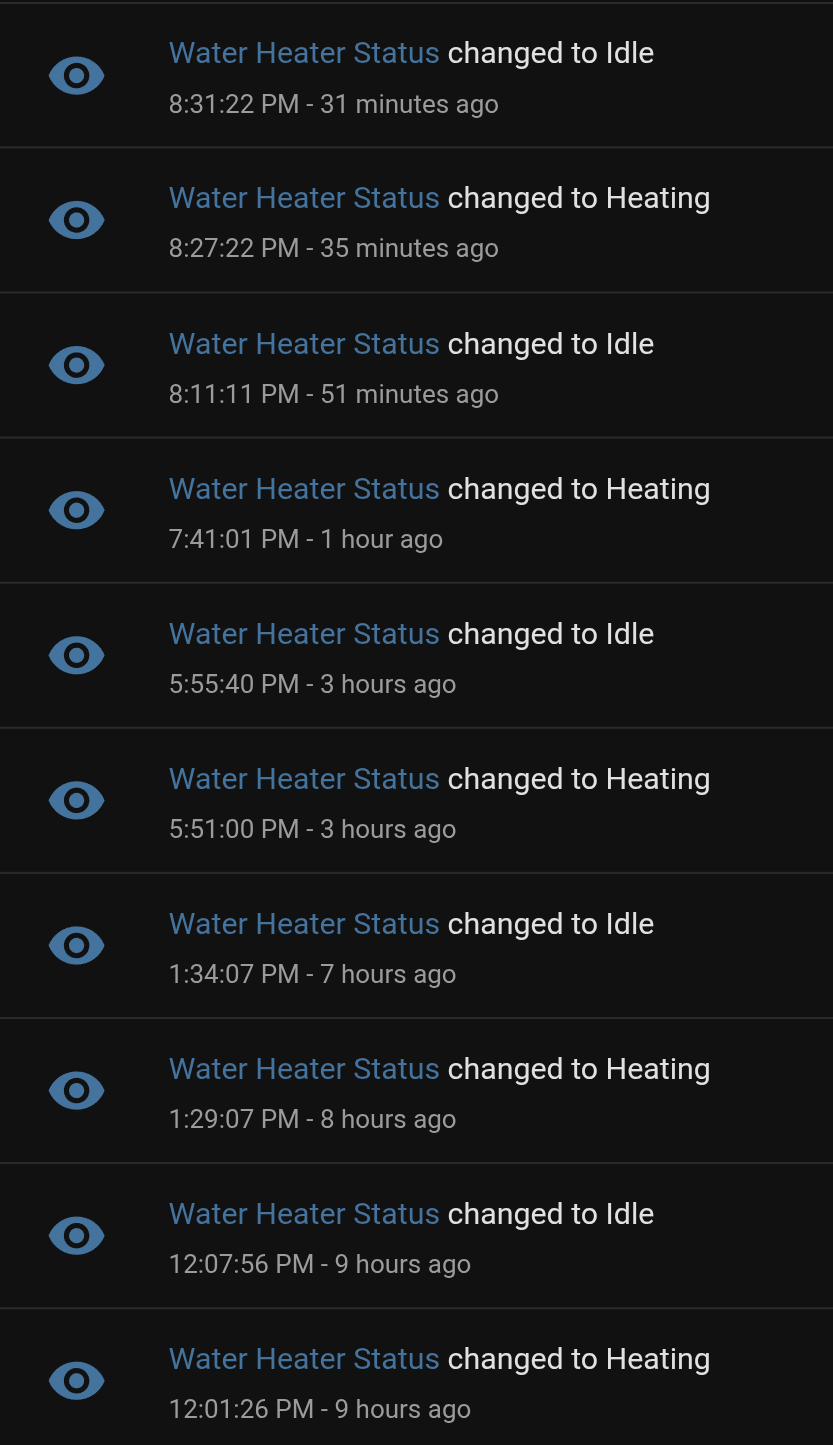Open Water Heater Status link at 8:11:11 PM
Viewport: 833px width, 1445px height.
point(304,343)
